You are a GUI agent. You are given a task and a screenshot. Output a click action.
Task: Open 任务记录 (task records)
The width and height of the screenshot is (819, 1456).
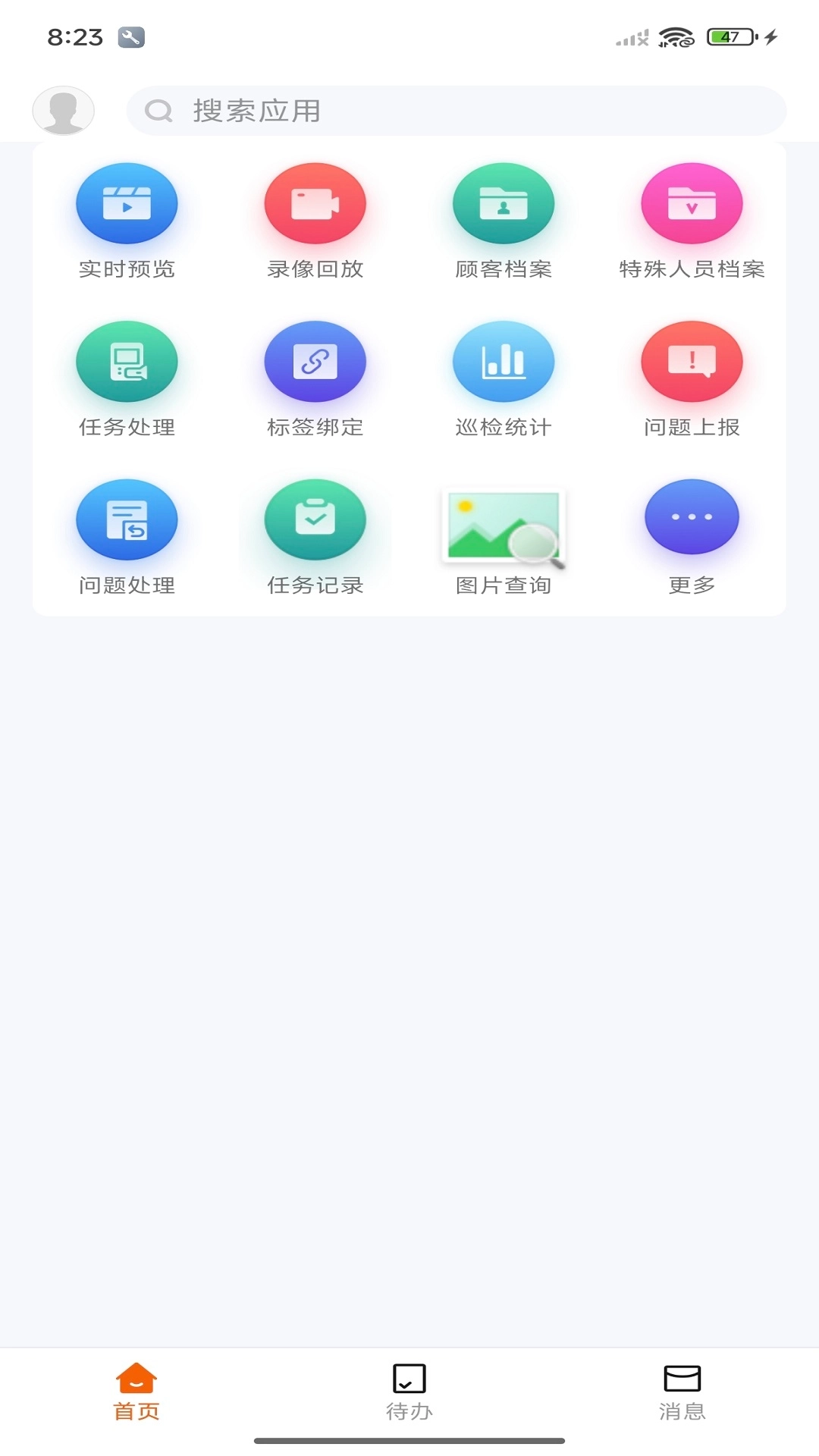[x=315, y=520]
